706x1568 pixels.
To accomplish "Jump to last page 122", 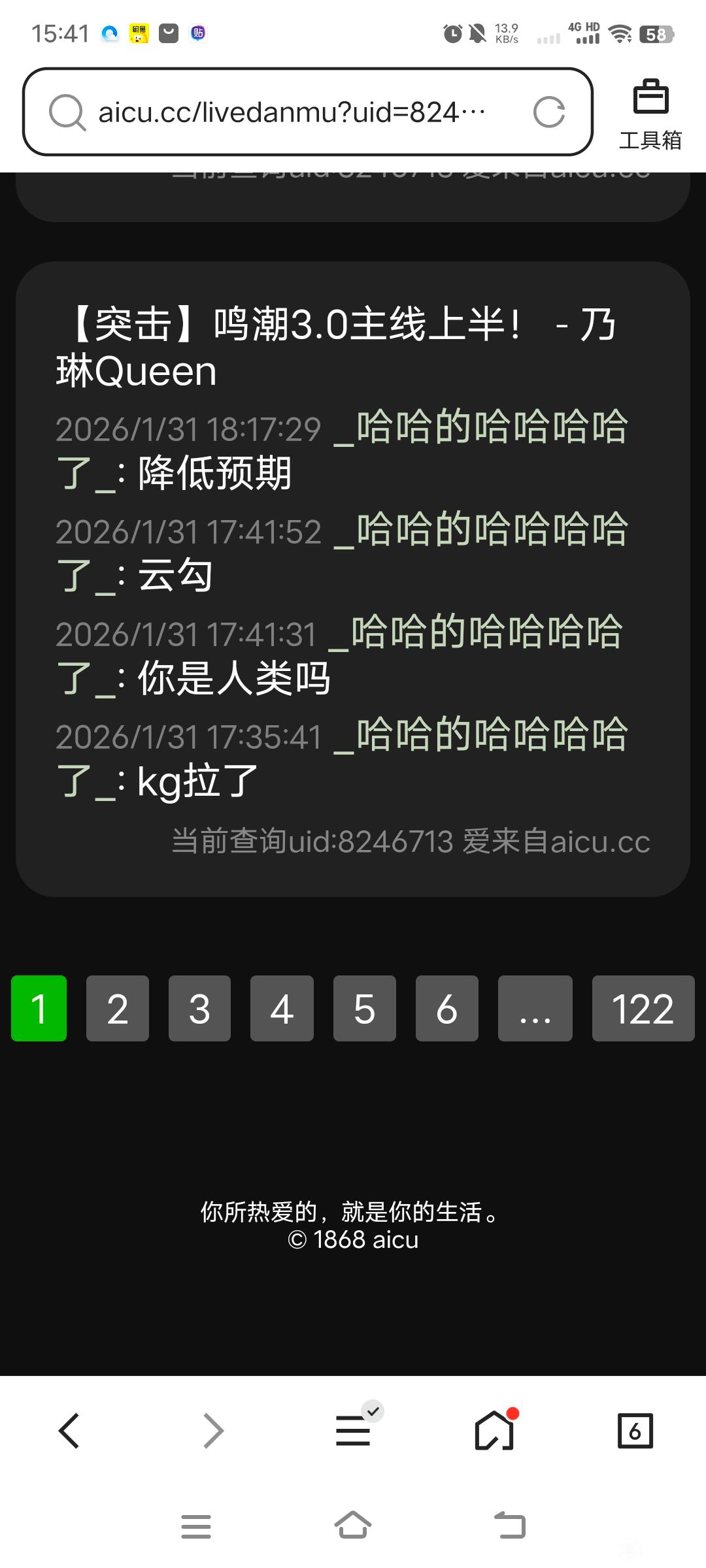I will point(643,1008).
